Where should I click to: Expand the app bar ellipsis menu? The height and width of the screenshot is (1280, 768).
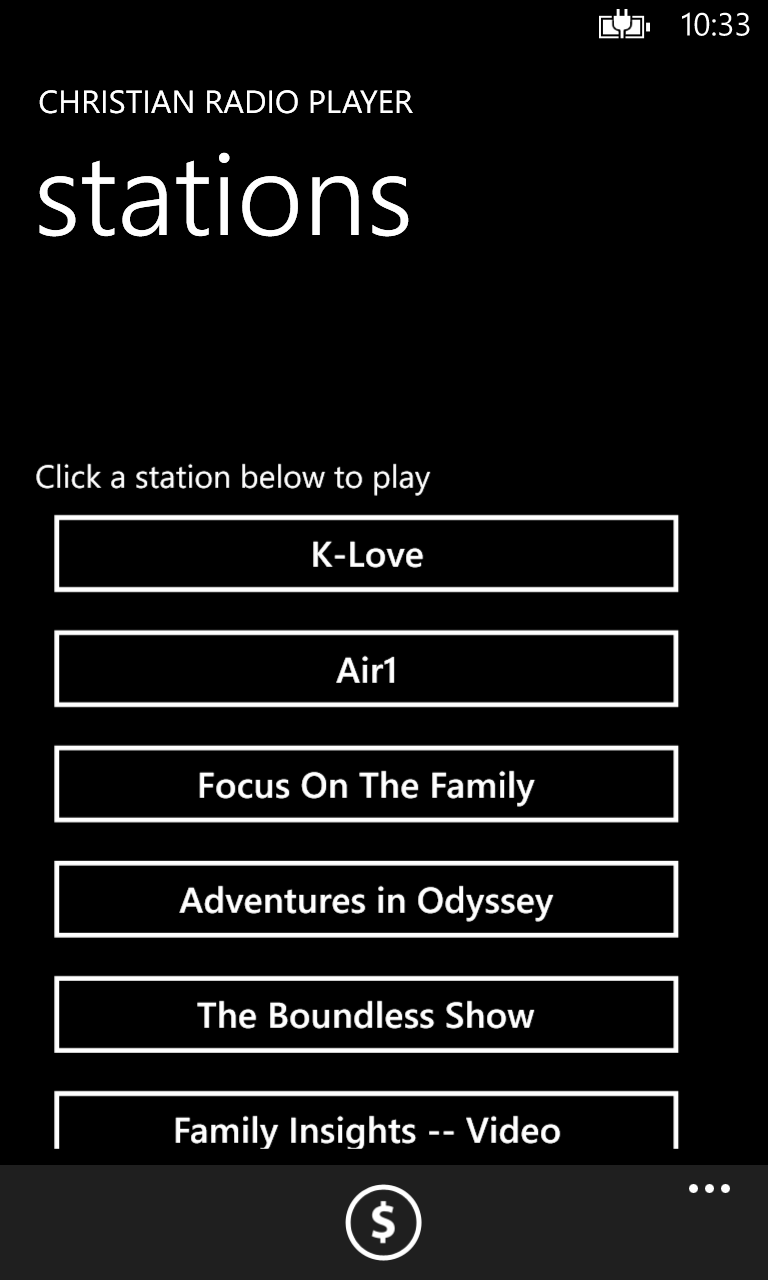[x=709, y=1189]
